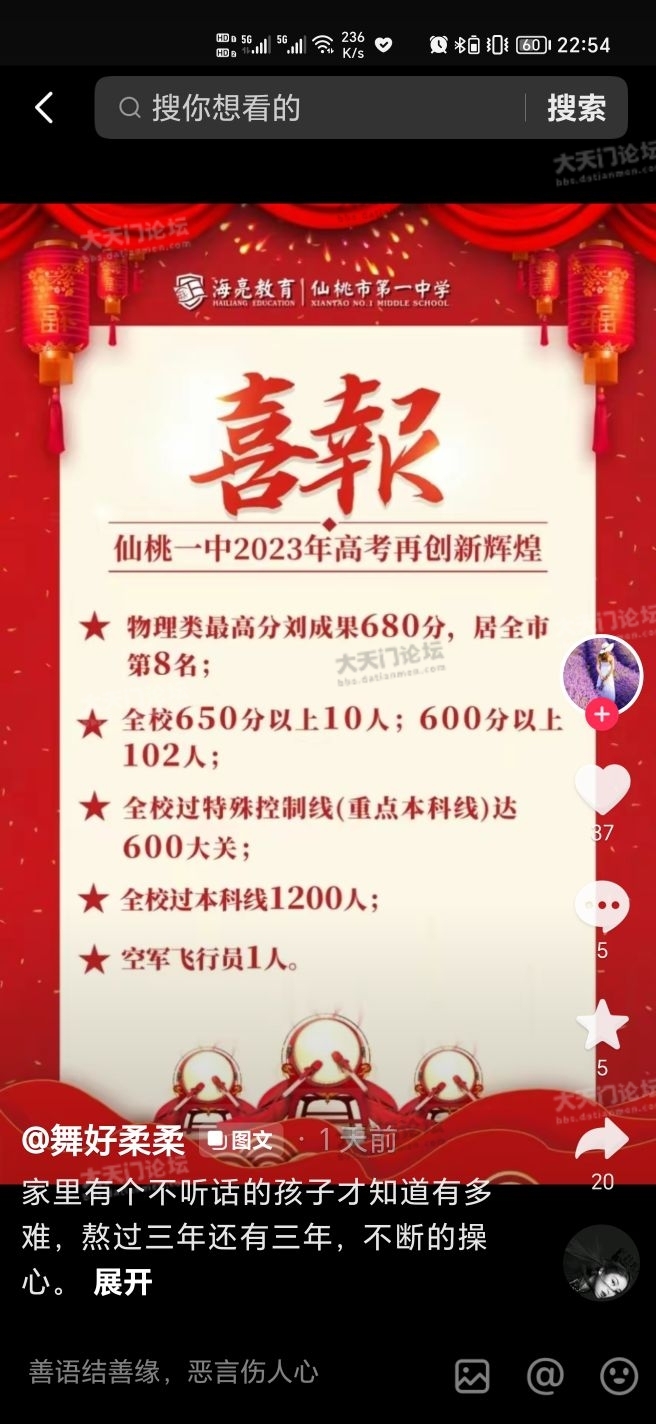Viewport: 656px width, 1424px height.
Task: Expand the caption with 展开
Action: 122,1282
